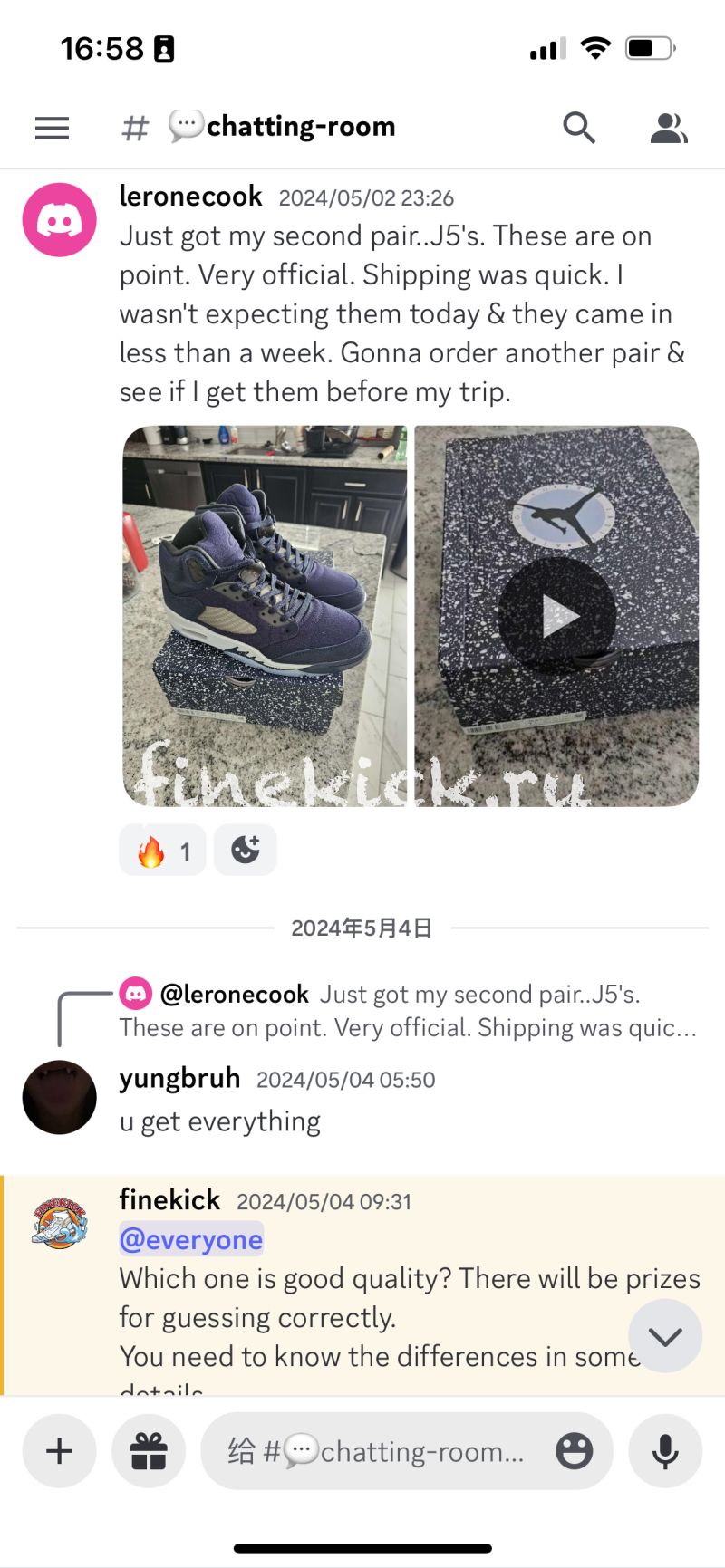
Task: Jump to the replied leronecook message preview
Action: tap(408, 1011)
